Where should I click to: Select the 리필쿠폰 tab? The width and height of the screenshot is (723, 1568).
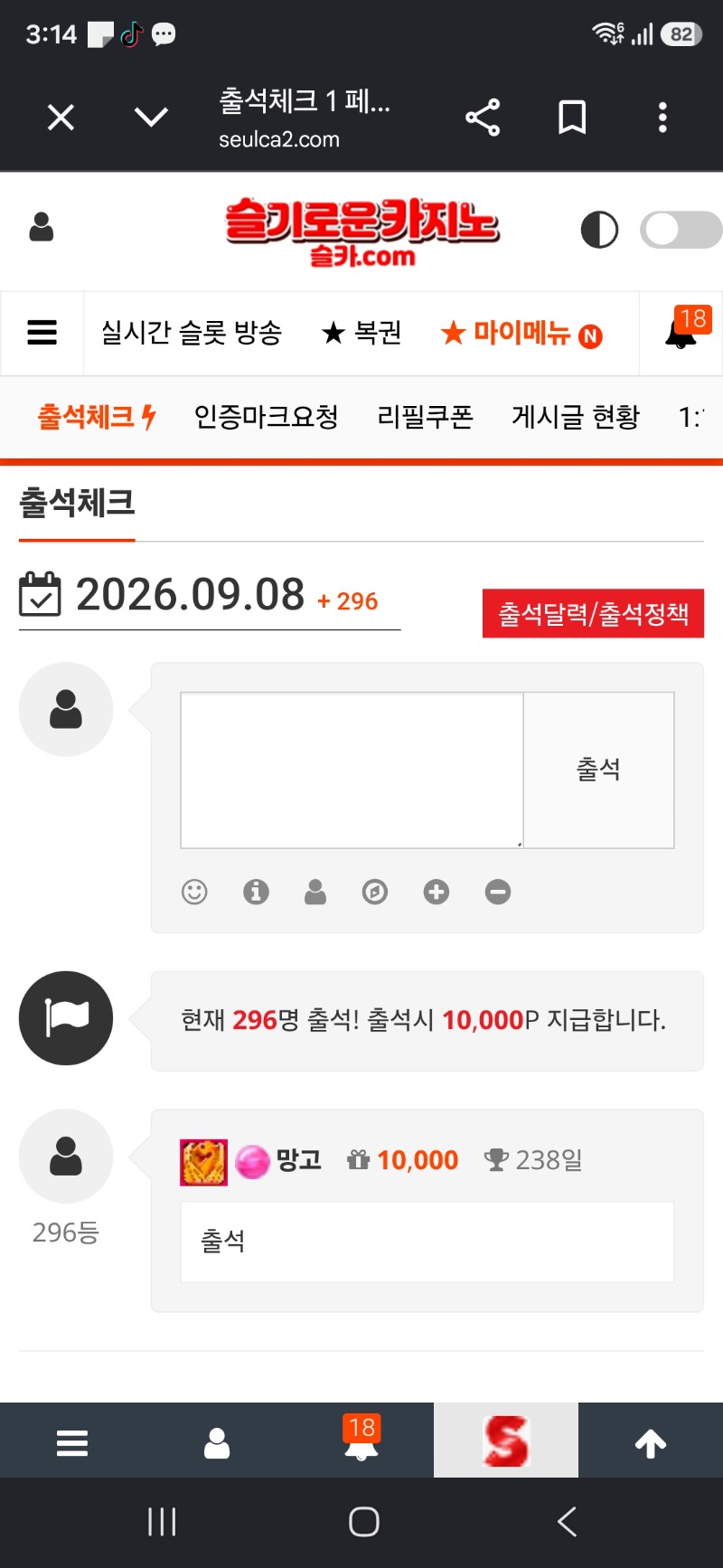426,417
